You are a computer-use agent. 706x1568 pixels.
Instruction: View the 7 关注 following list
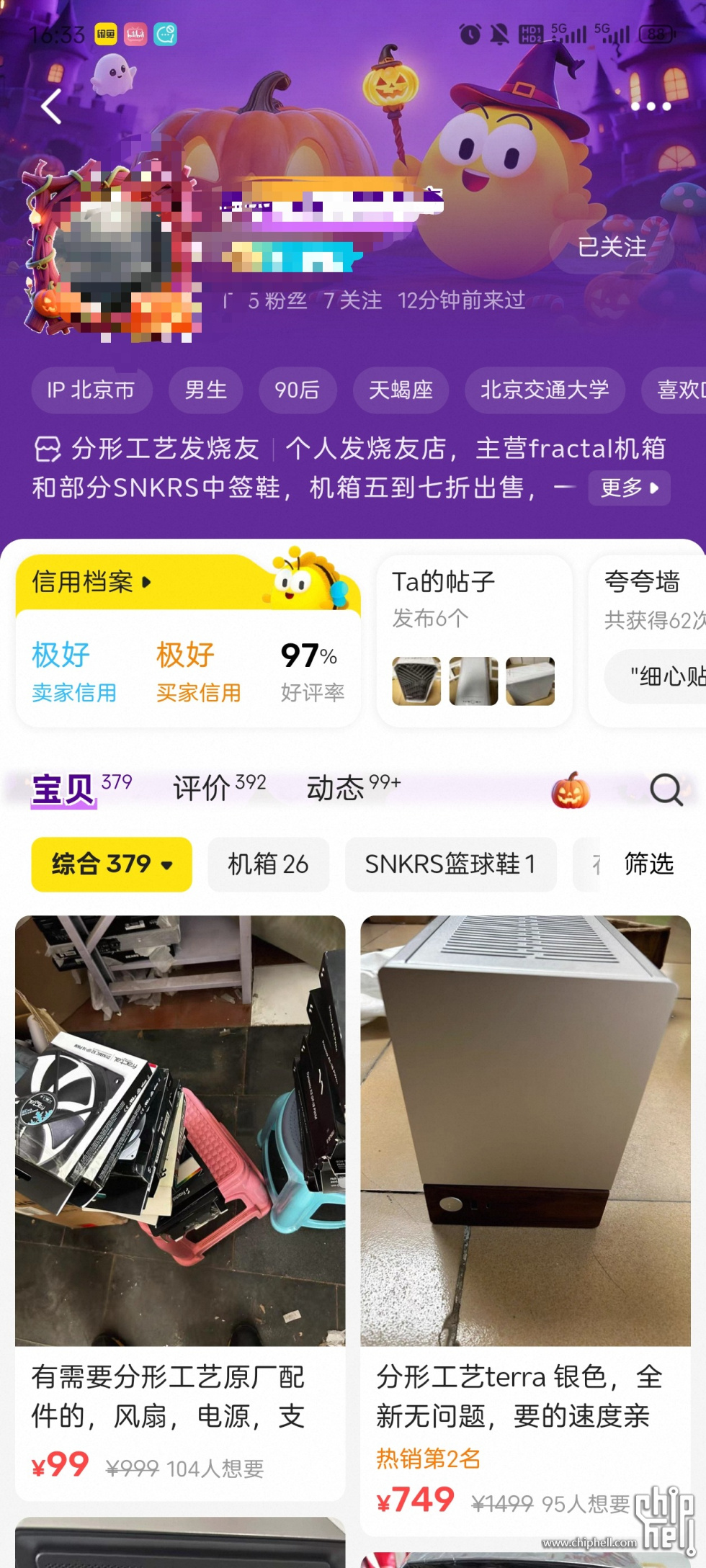click(x=352, y=300)
